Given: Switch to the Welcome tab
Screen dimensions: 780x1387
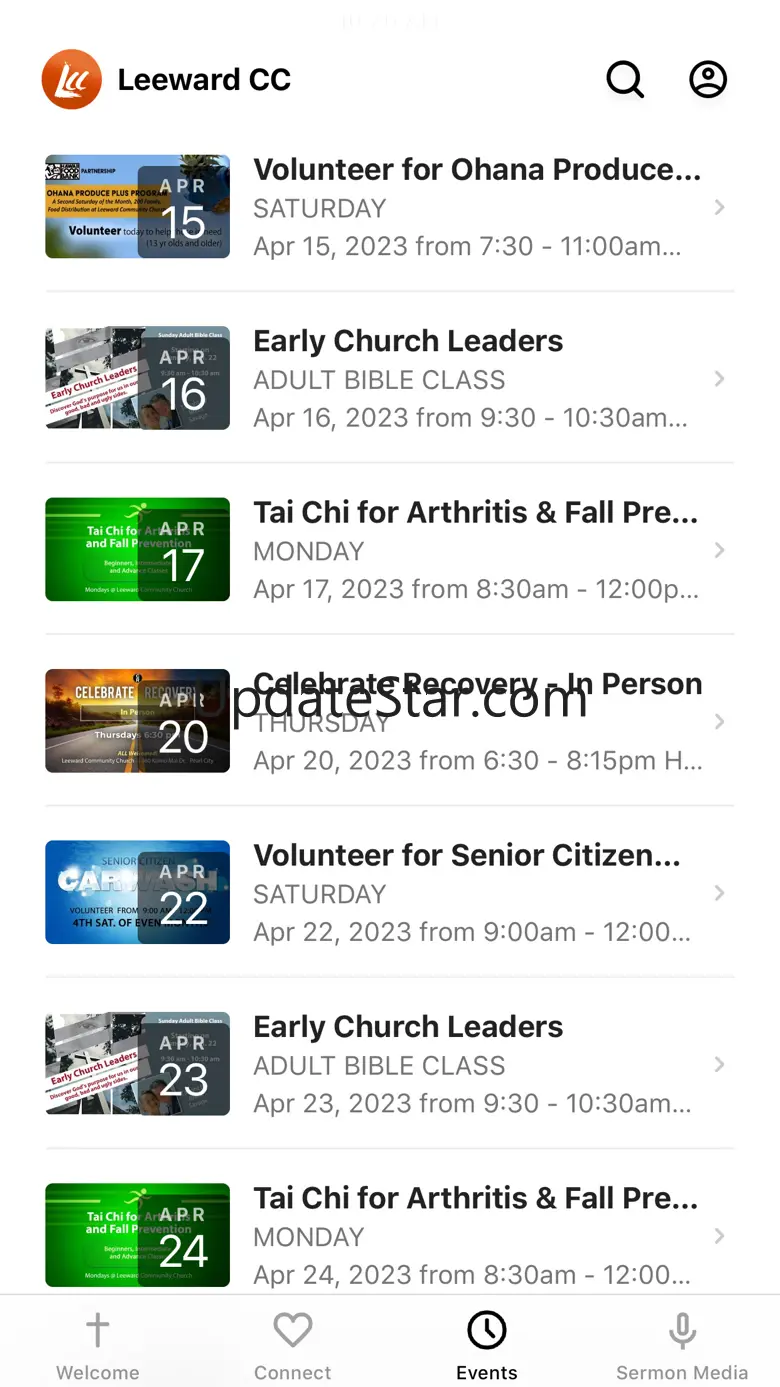Looking at the screenshot, I should point(98,1345).
